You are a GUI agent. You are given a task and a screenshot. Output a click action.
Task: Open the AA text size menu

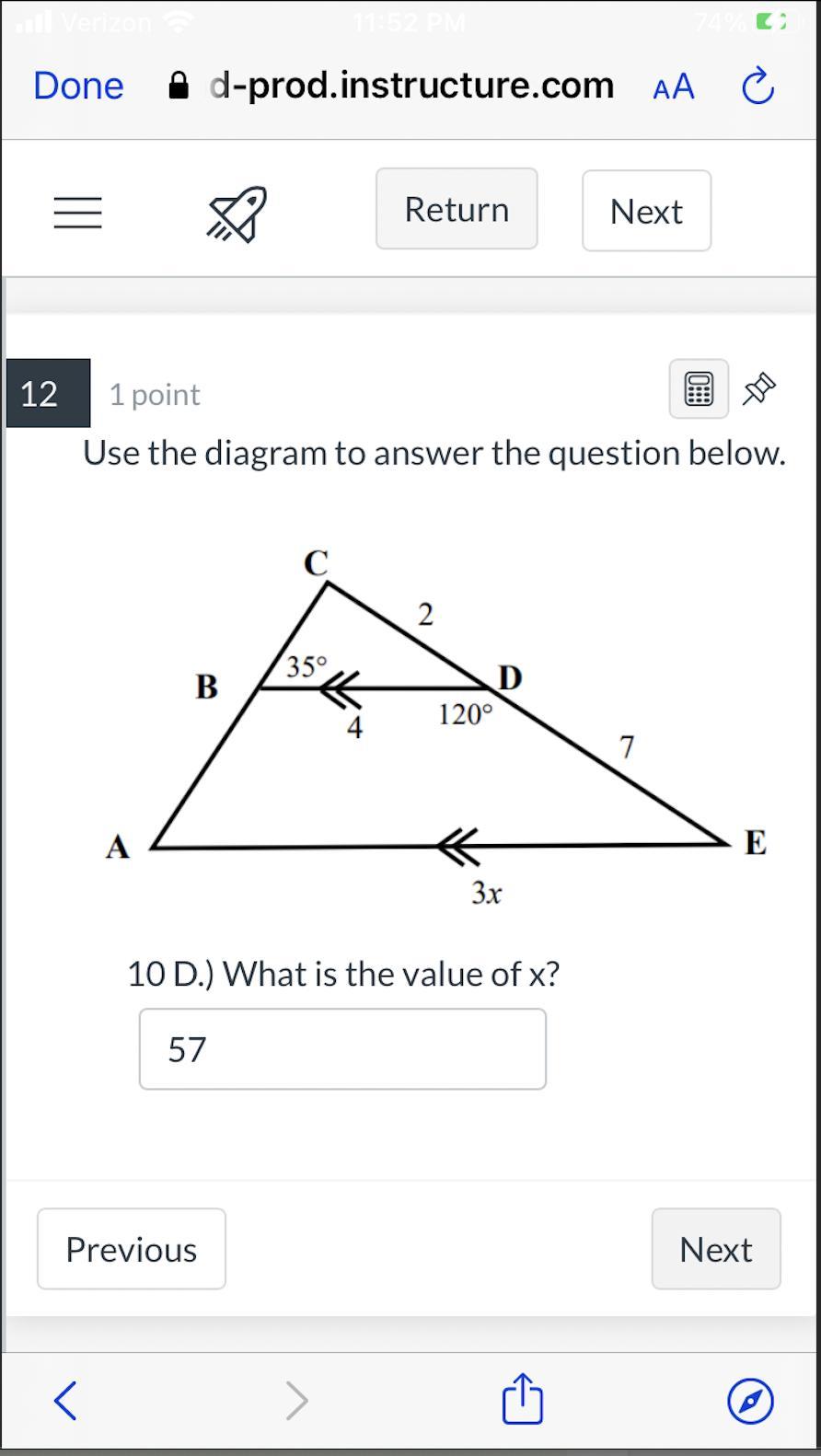[673, 87]
